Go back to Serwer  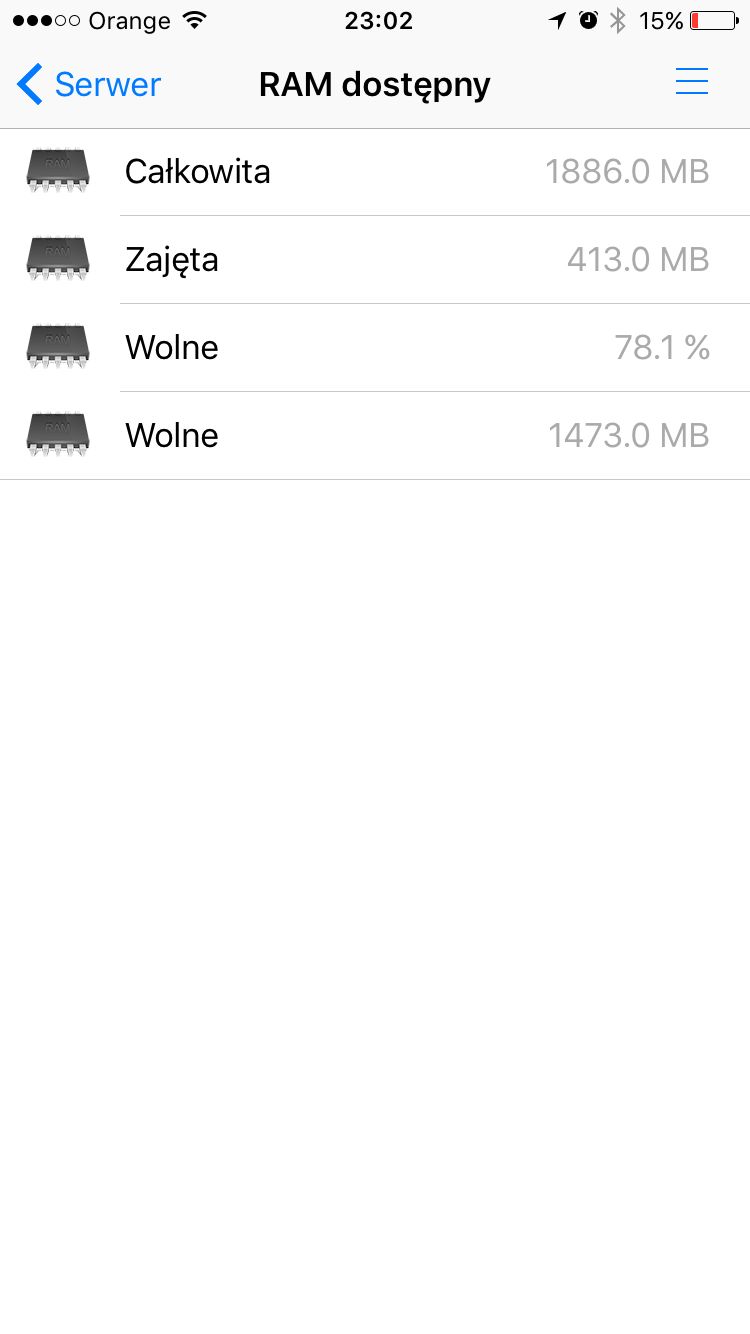click(x=89, y=84)
